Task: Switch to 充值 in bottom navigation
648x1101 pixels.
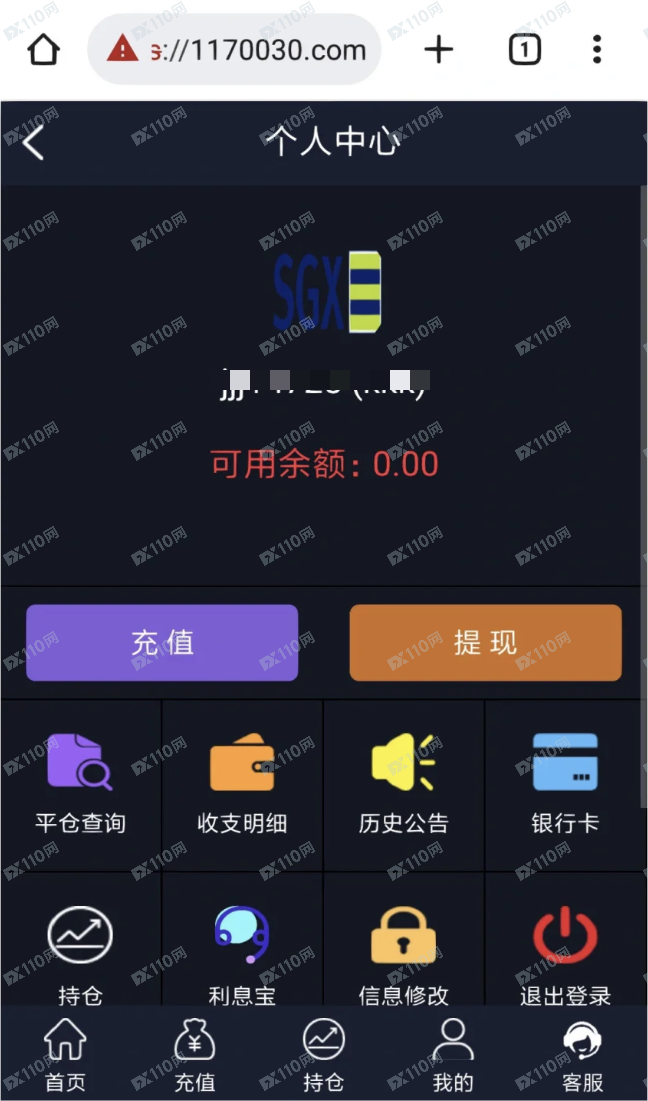Action: pos(195,1055)
